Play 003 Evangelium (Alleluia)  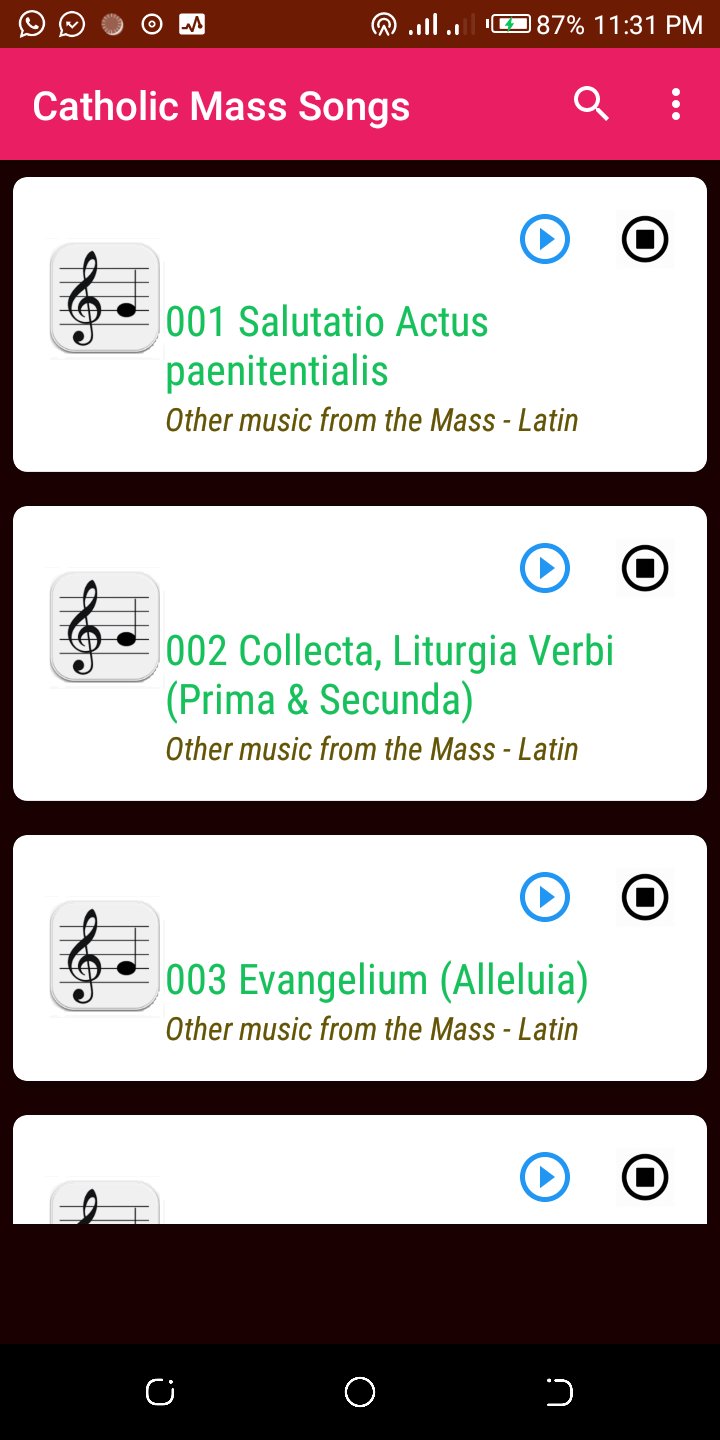pyautogui.click(x=545, y=898)
